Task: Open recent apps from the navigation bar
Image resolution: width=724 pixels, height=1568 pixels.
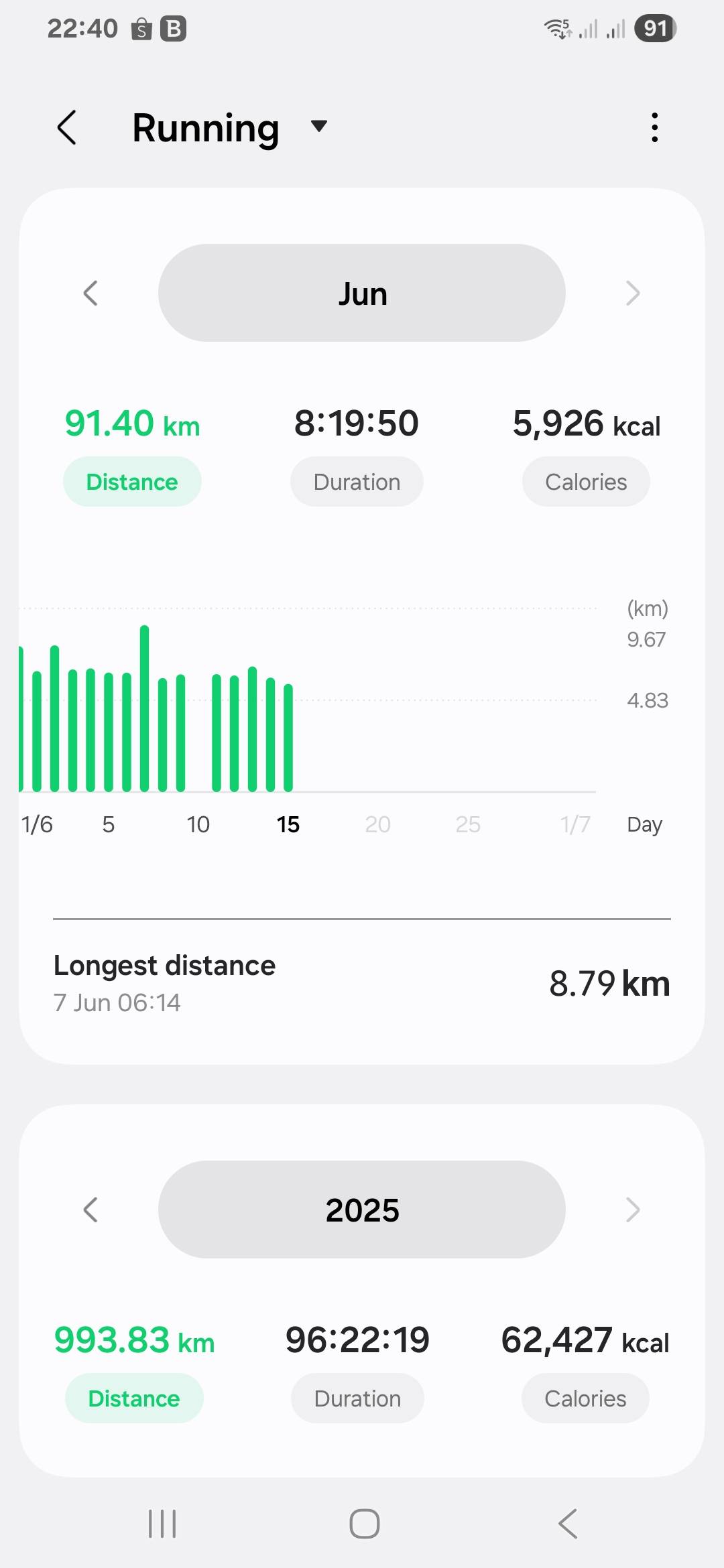Action: click(x=162, y=1524)
